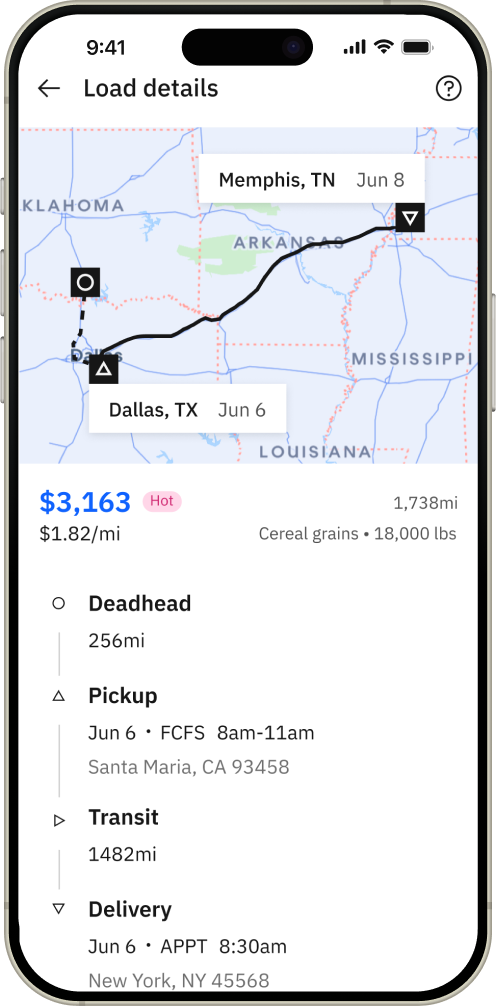Tap the Memphis, TN delivery marker on map

pyautogui.click(x=410, y=218)
